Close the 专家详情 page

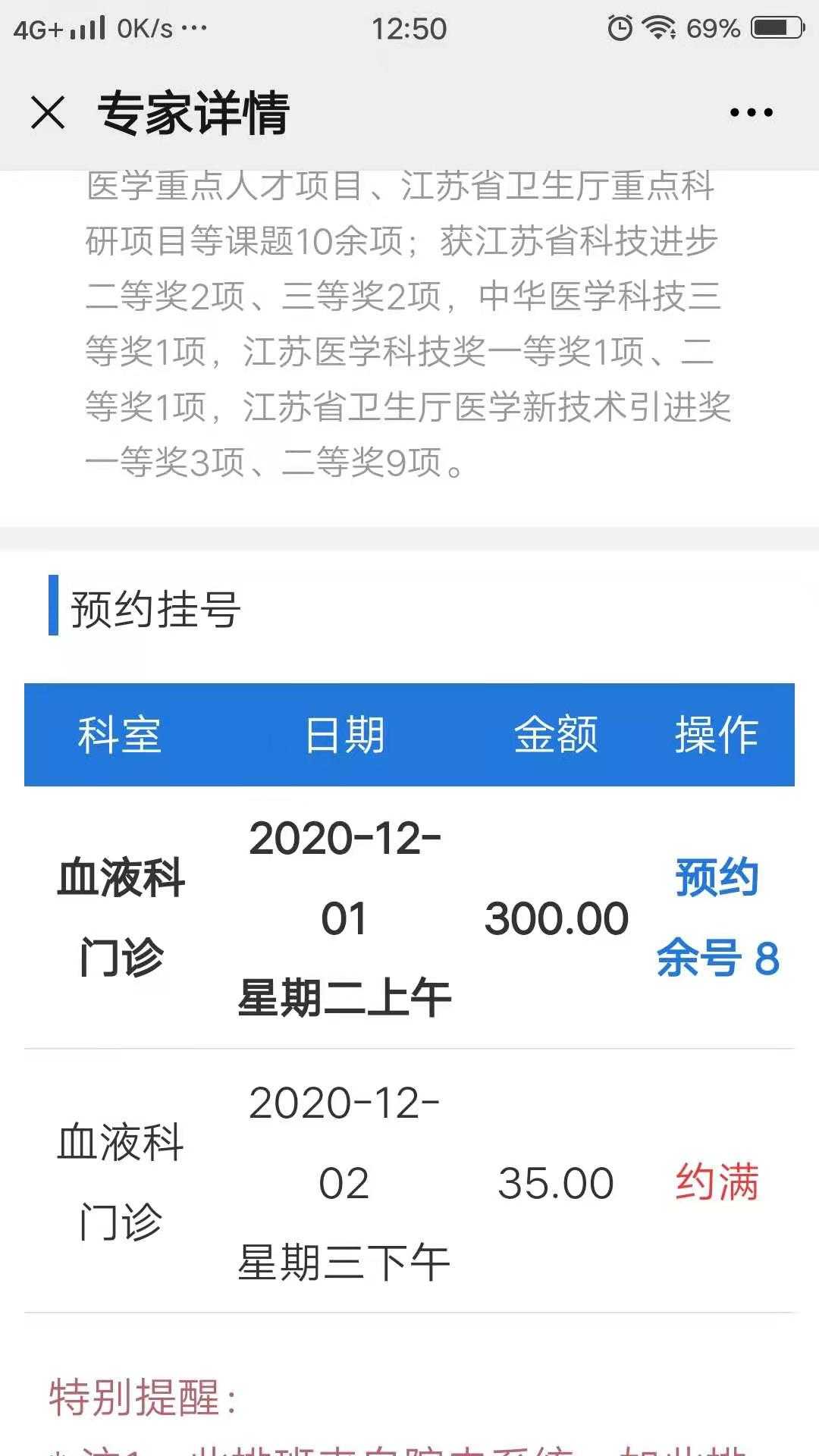coord(49,113)
